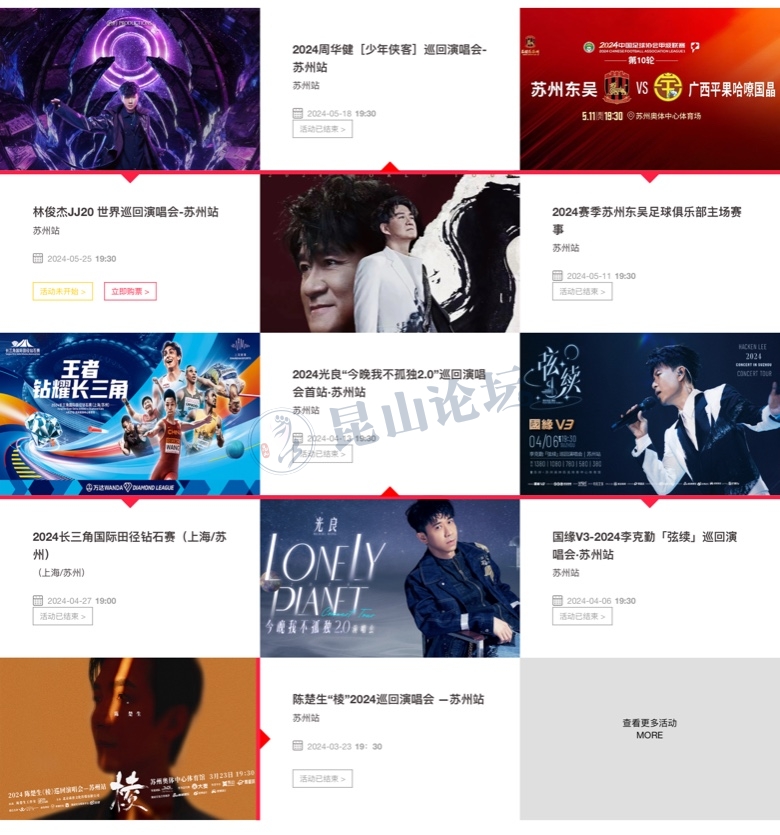Viewport: 780px width, 835px height.
Task: Open 查看更多活动 MORE tile
Action: click(649, 728)
